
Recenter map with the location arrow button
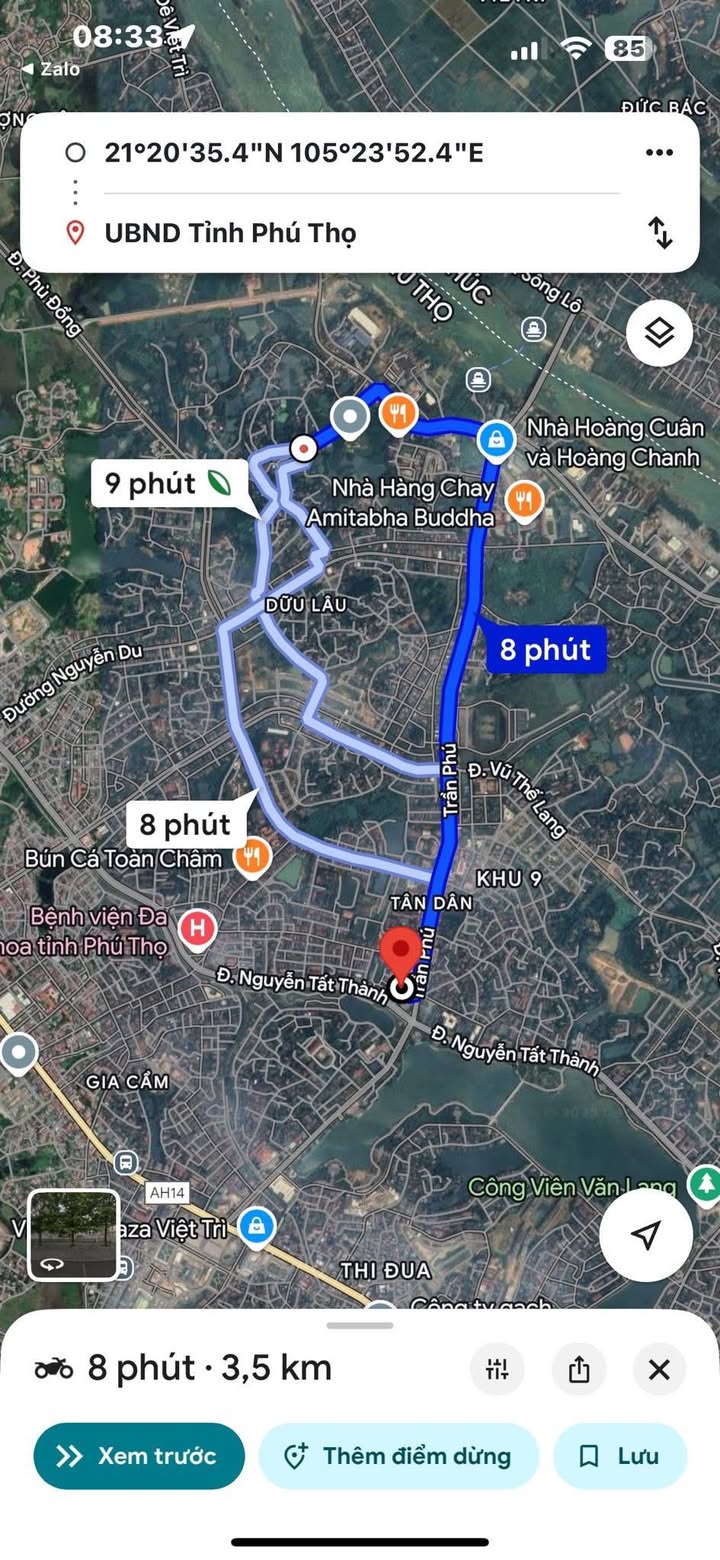(646, 1234)
